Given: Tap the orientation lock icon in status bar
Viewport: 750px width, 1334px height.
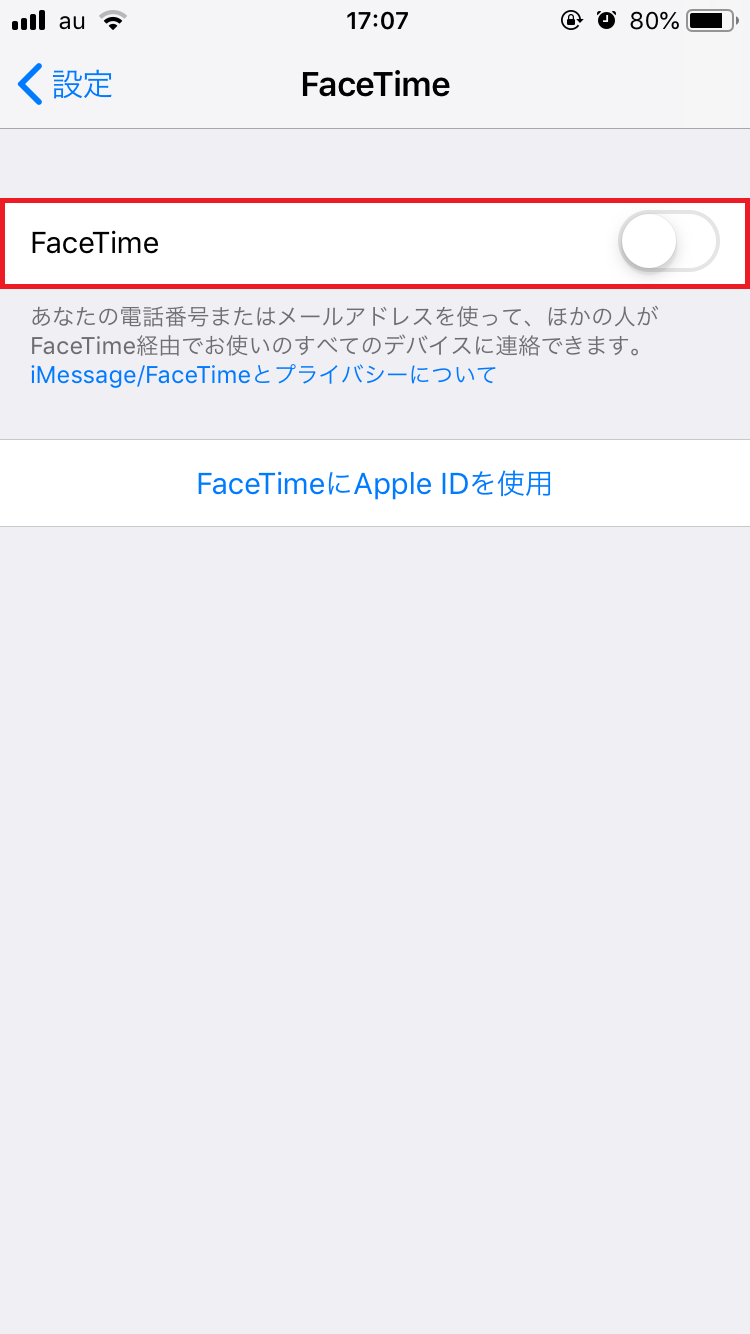Looking at the screenshot, I should pyautogui.click(x=572, y=19).
